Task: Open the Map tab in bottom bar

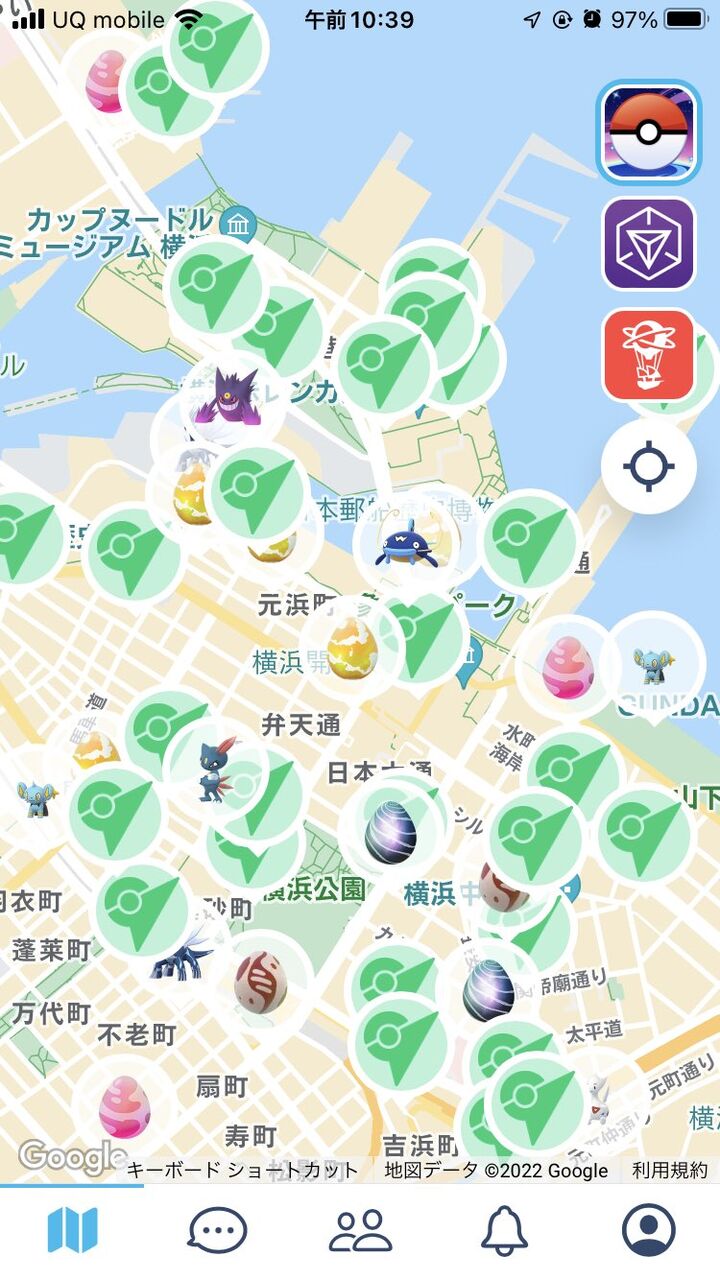Action: (73, 1230)
